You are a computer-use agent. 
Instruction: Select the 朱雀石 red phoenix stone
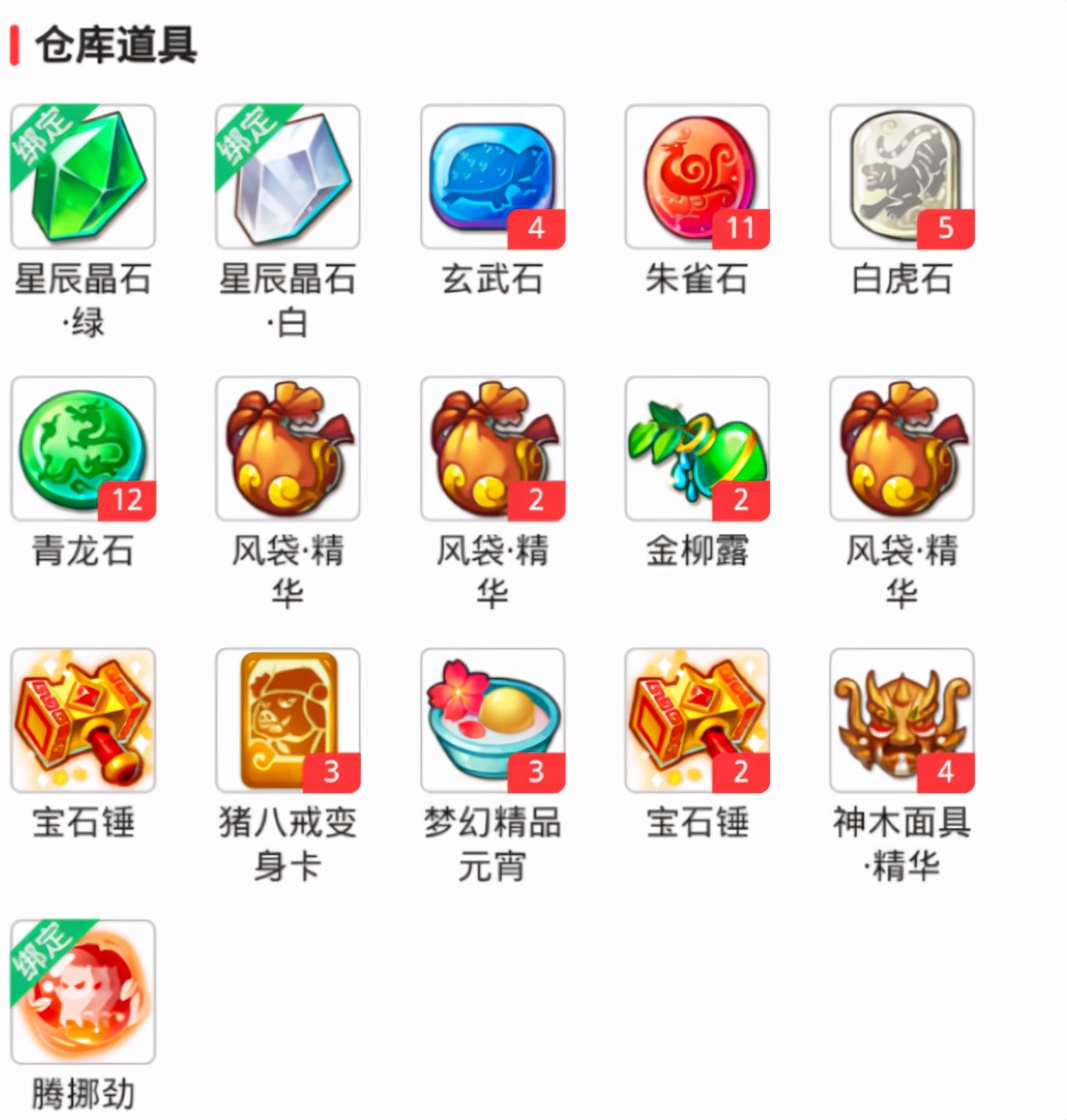(697, 177)
